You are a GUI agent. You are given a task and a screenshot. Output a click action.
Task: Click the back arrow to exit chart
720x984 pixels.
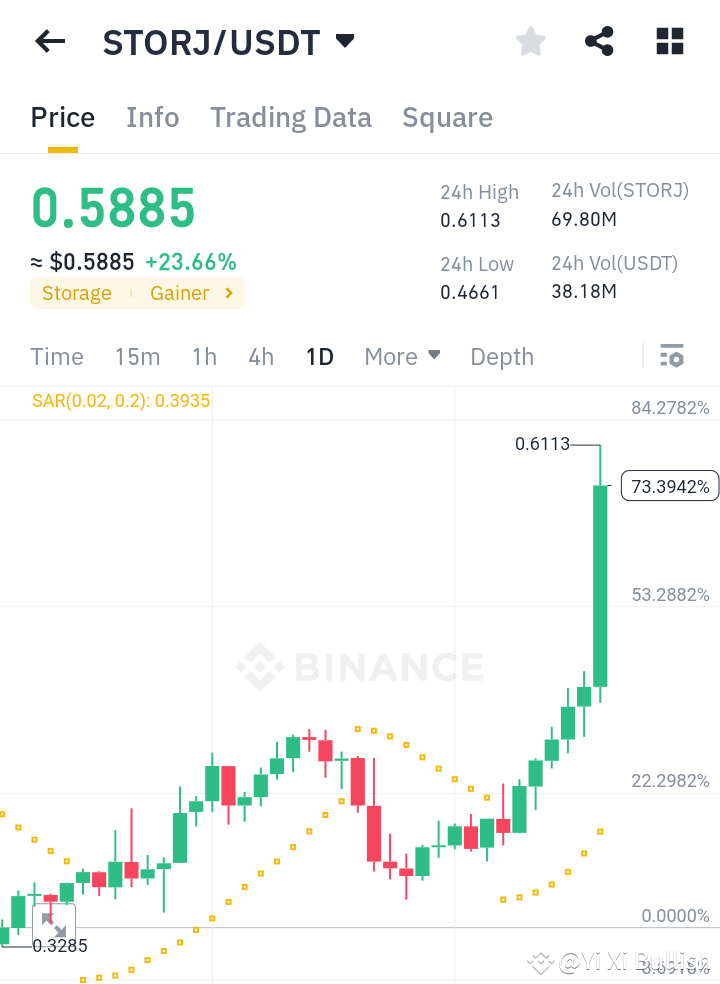point(49,41)
